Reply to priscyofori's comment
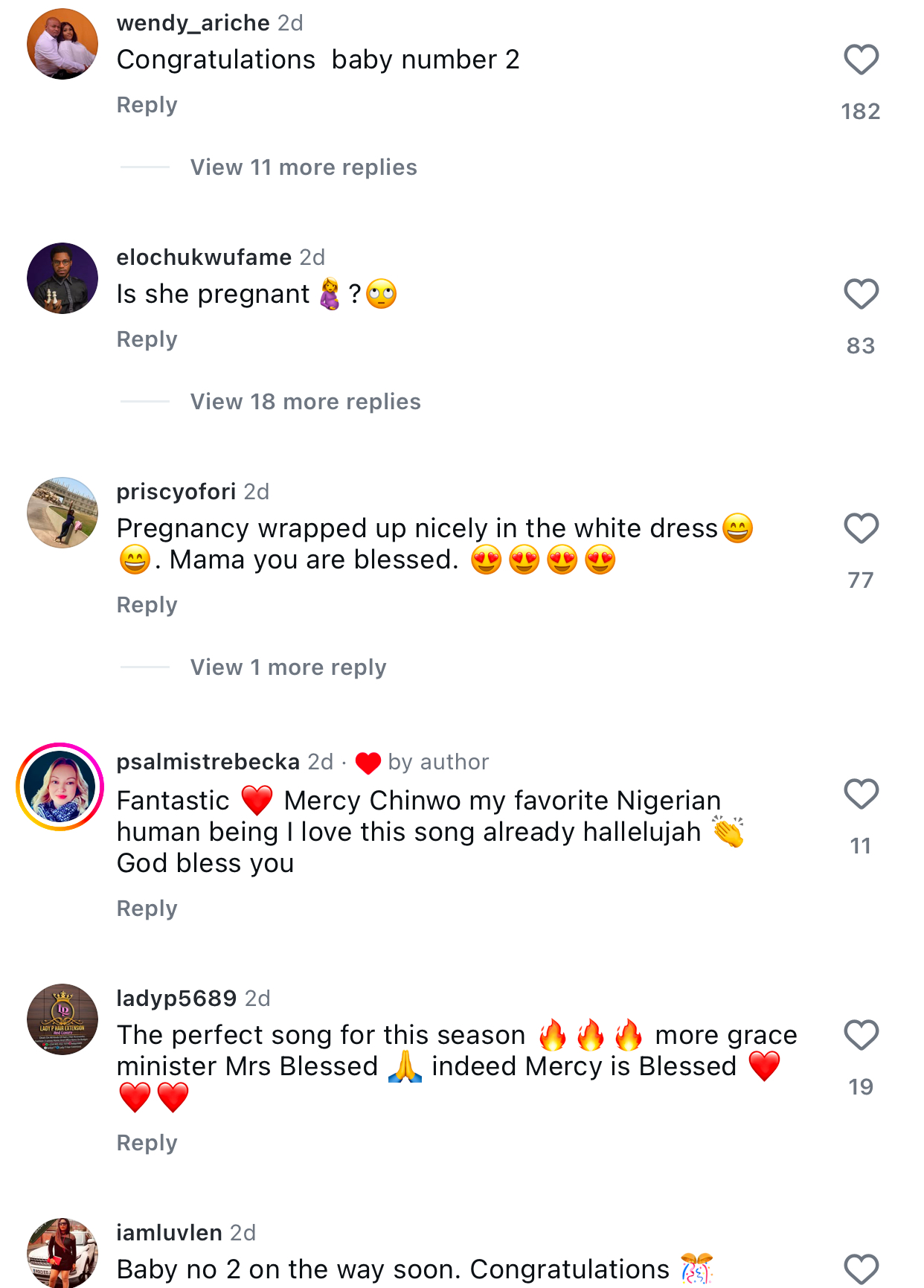 [x=147, y=605]
